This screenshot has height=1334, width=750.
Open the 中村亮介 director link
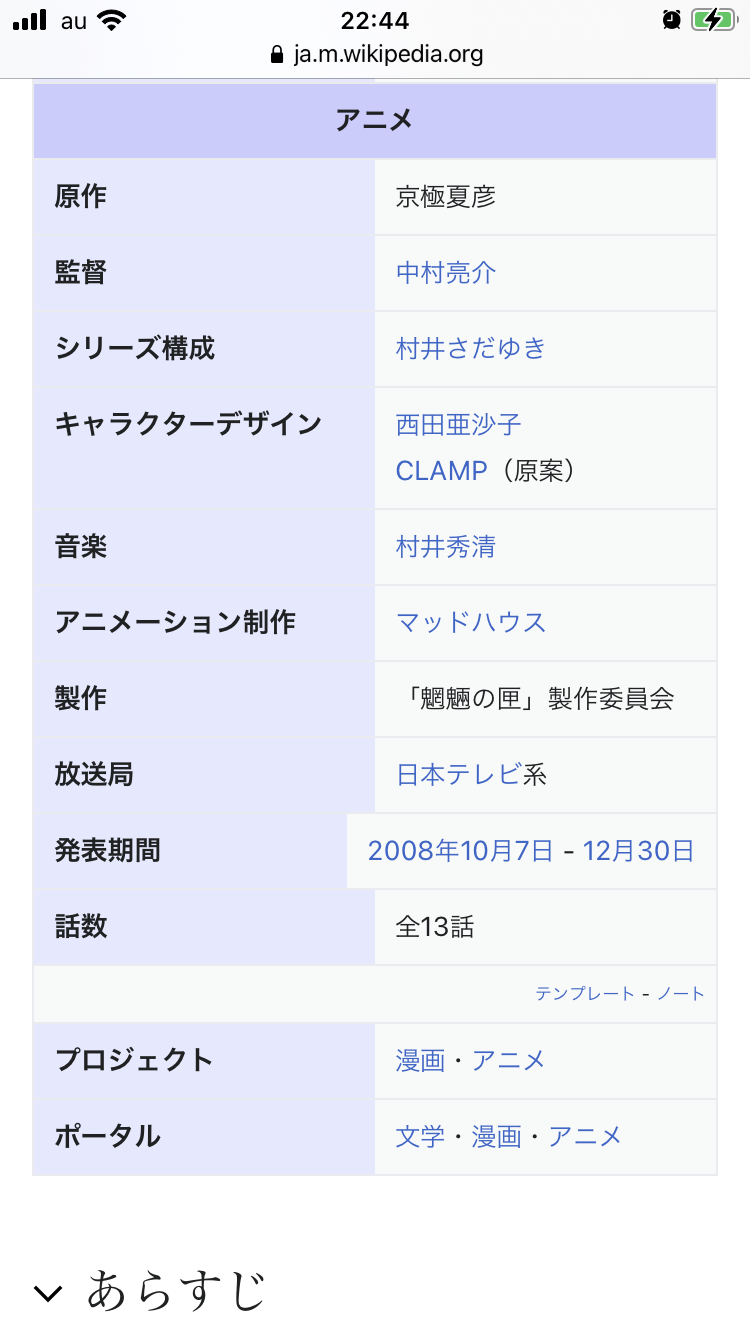click(446, 273)
